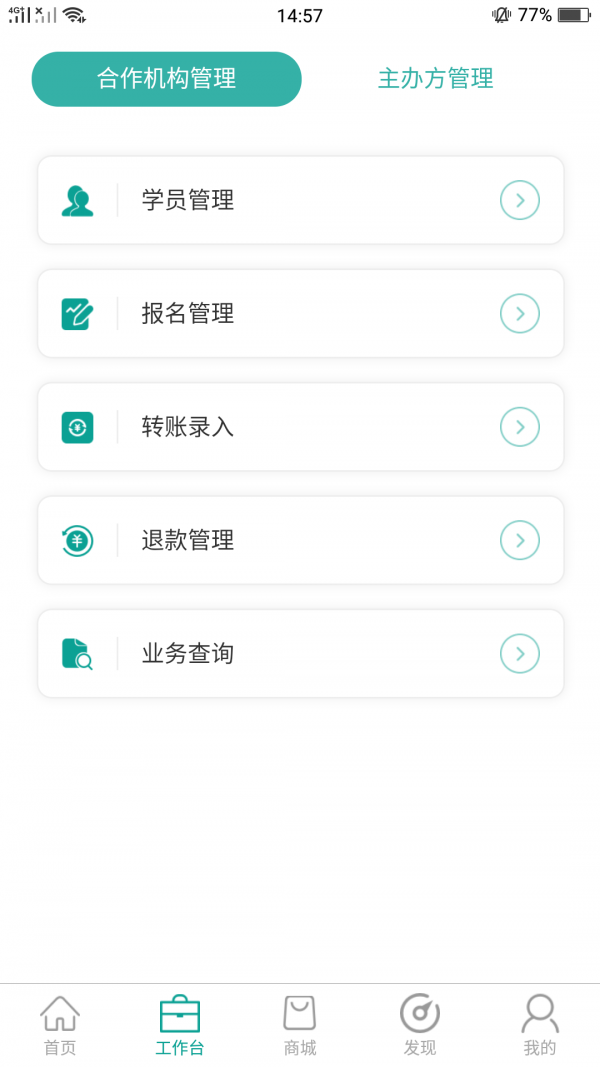Open the 报名管理 row
The width and height of the screenshot is (600, 1067).
pyautogui.click(x=301, y=314)
